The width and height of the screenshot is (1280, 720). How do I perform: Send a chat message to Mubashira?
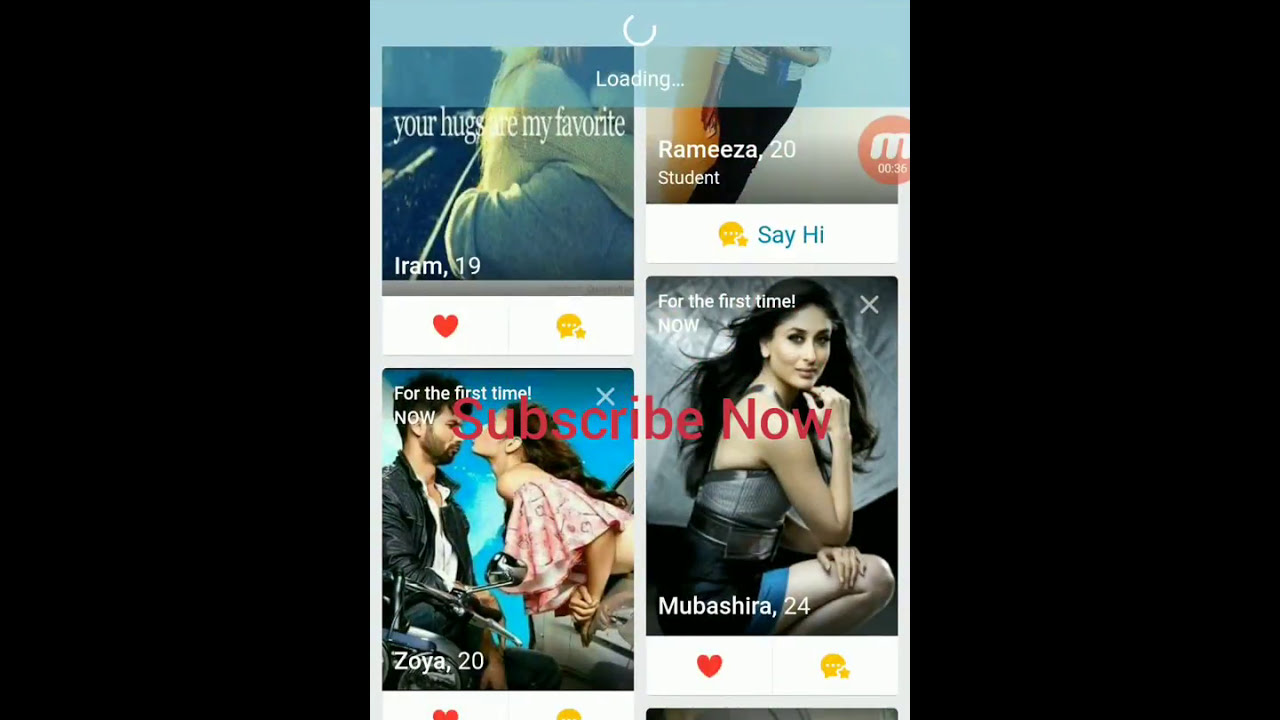pyautogui.click(x=835, y=666)
